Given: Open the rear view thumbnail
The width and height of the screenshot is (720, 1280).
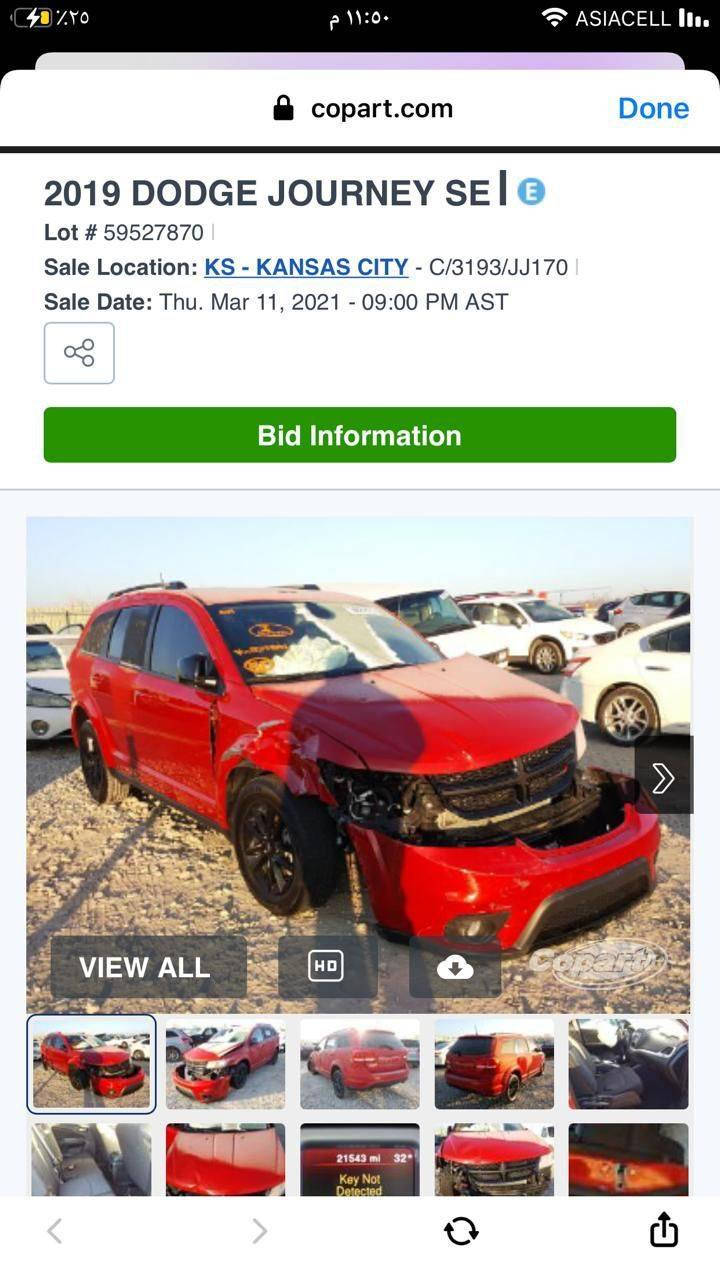Looking at the screenshot, I should [x=360, y=1063].
